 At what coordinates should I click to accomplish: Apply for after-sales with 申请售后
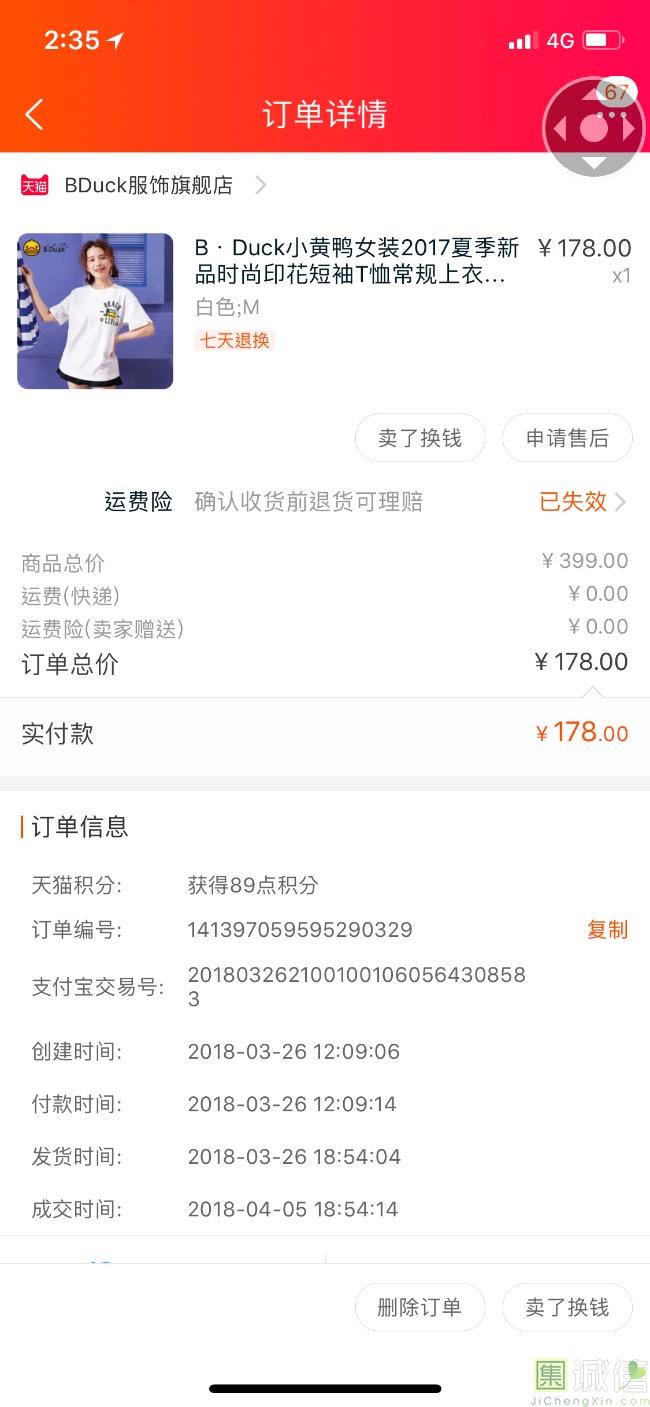point(567,438)
